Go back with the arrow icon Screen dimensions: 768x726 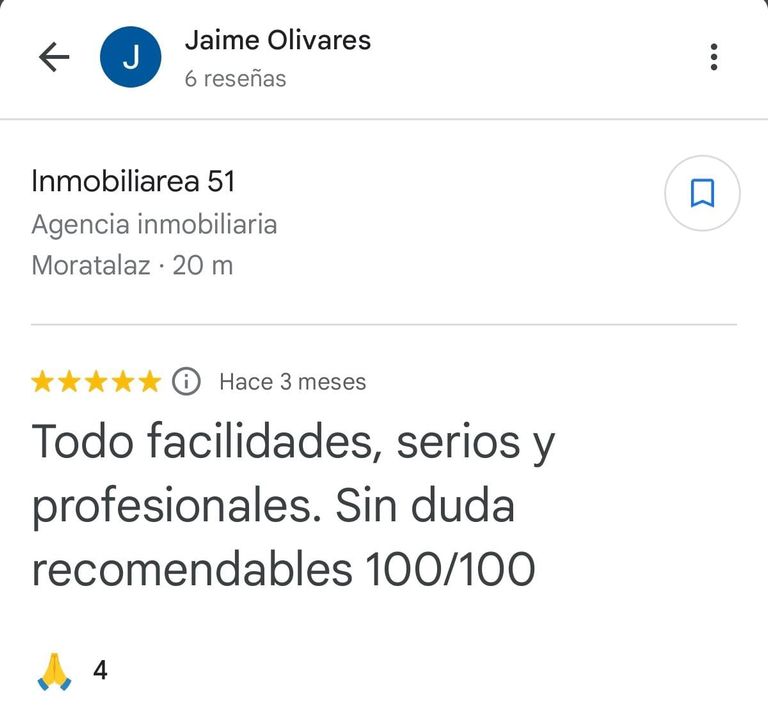click(54, 57)
